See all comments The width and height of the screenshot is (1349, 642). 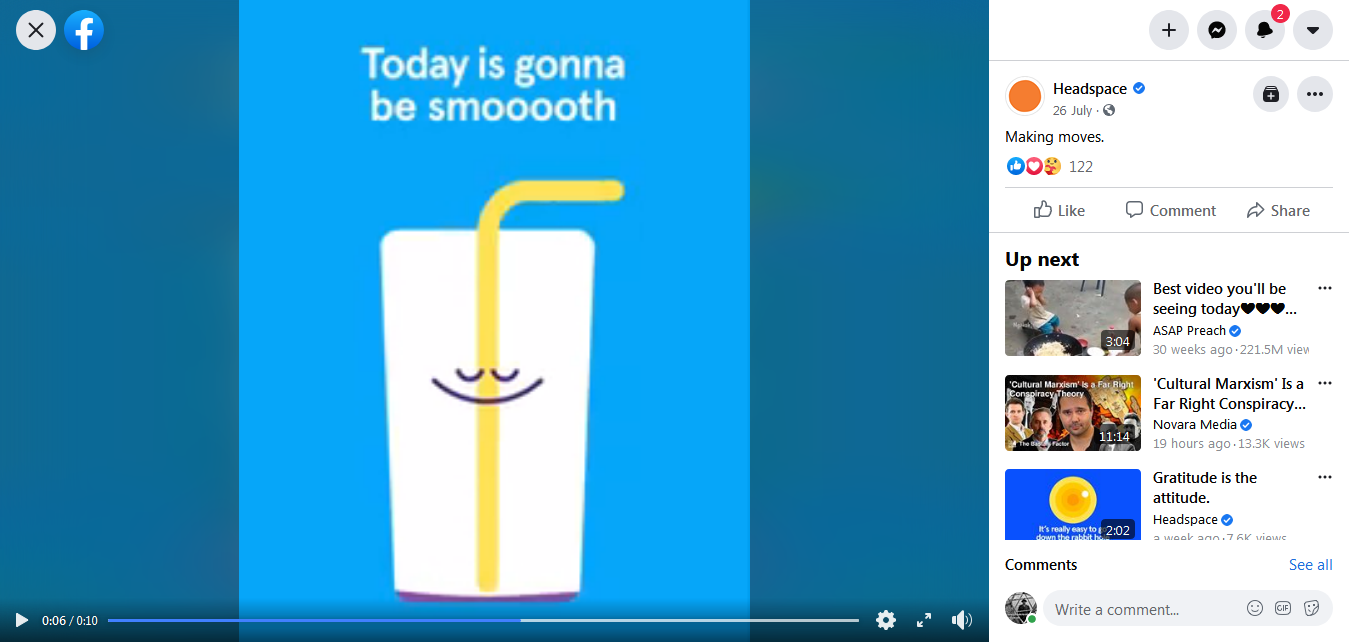[1310, 565]
